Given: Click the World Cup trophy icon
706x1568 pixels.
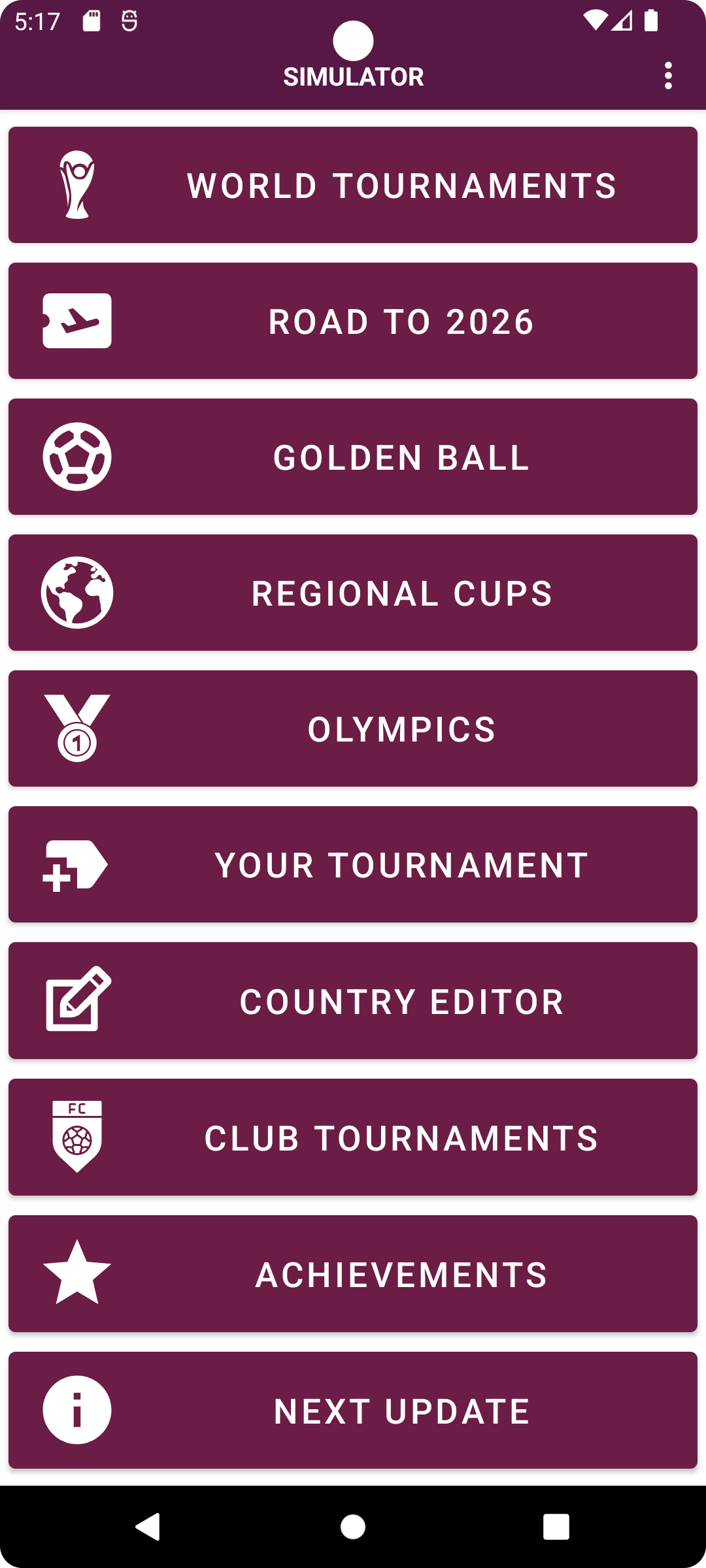Looking at the screenshot, I should point(77,185).
